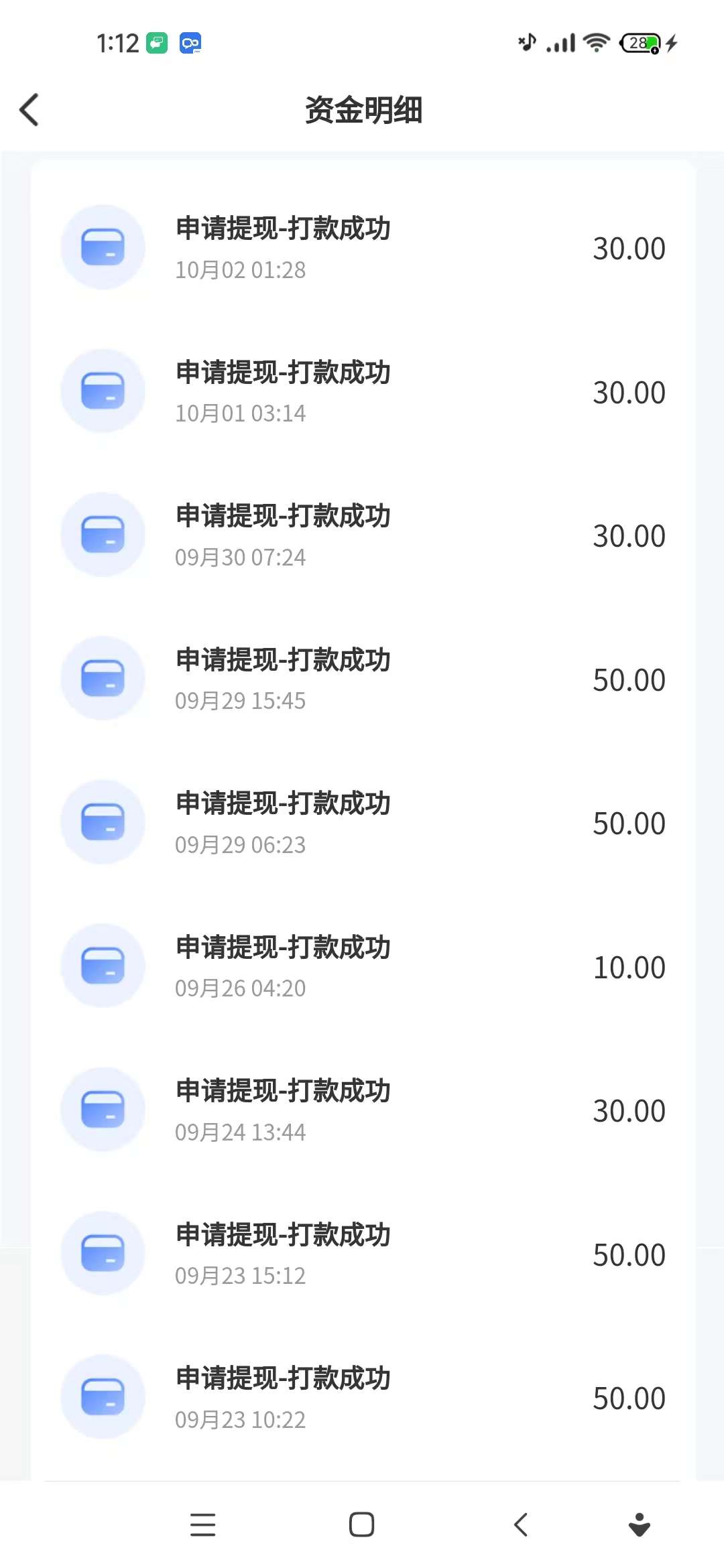Viewport: 724px width, 1568px height.
Task: Open withdrawal record dated 09月29 15:45
Action: point(363,679)
